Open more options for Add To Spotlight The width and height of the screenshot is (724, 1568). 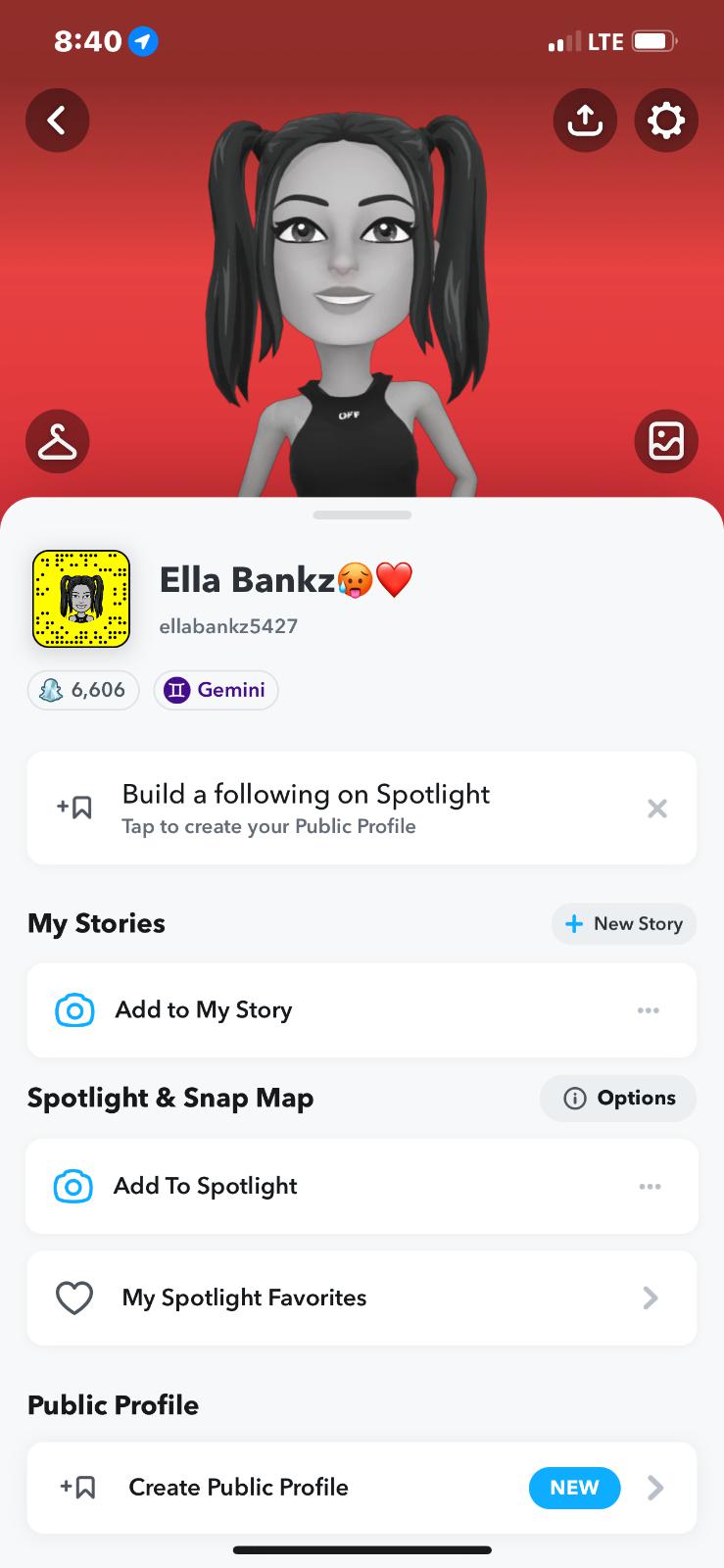pyautogui.click(x=650, y=1187)
